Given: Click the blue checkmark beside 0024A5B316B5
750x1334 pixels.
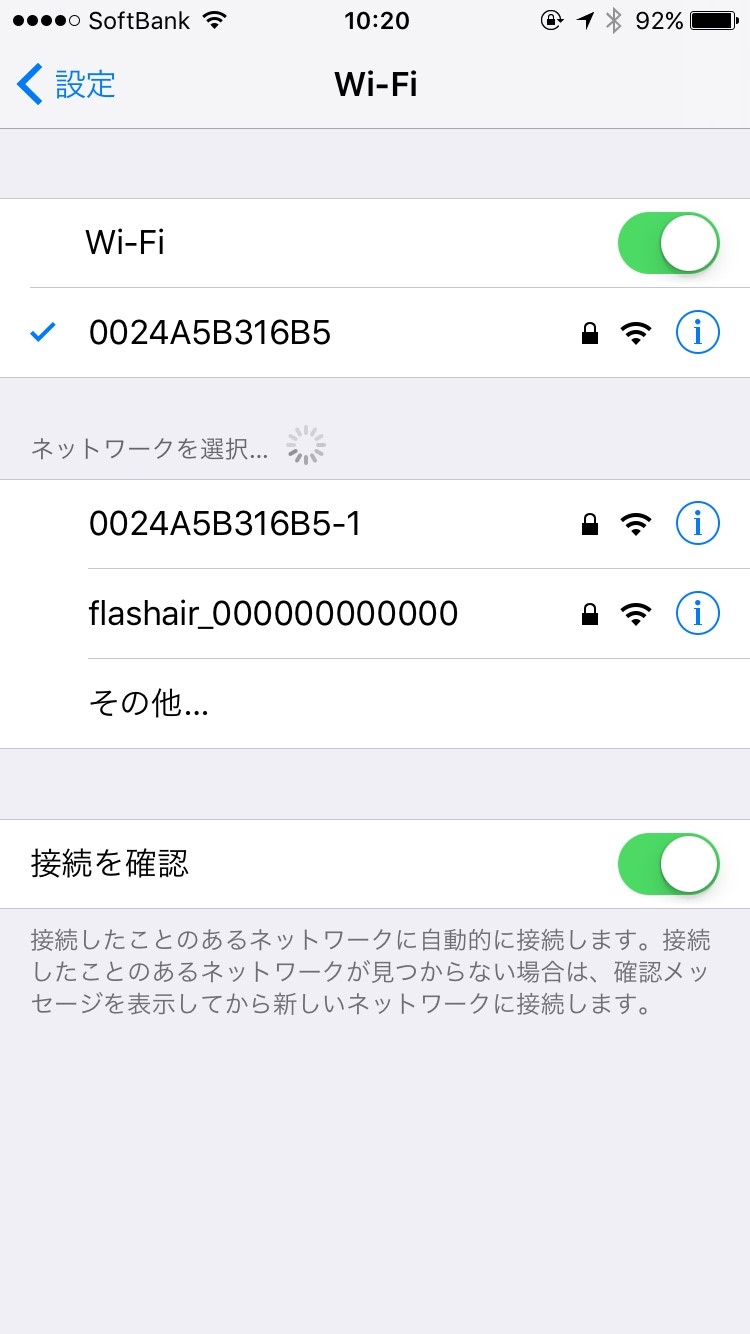Looking at the screenshot, I should [x=41, y=332].
